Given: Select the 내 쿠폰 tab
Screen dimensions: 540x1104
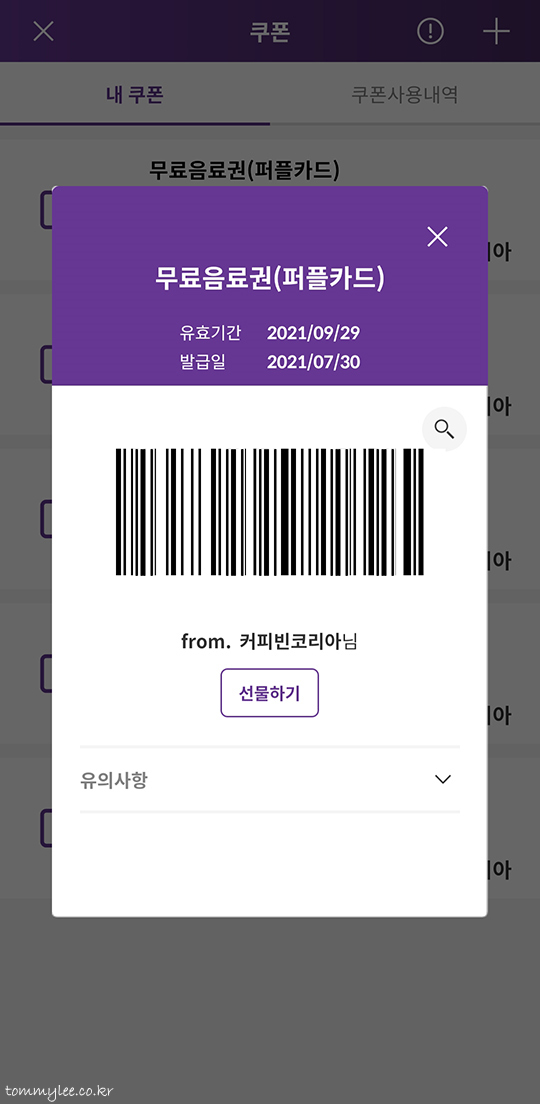Looking at the screenshot, I should coord(134,95).
